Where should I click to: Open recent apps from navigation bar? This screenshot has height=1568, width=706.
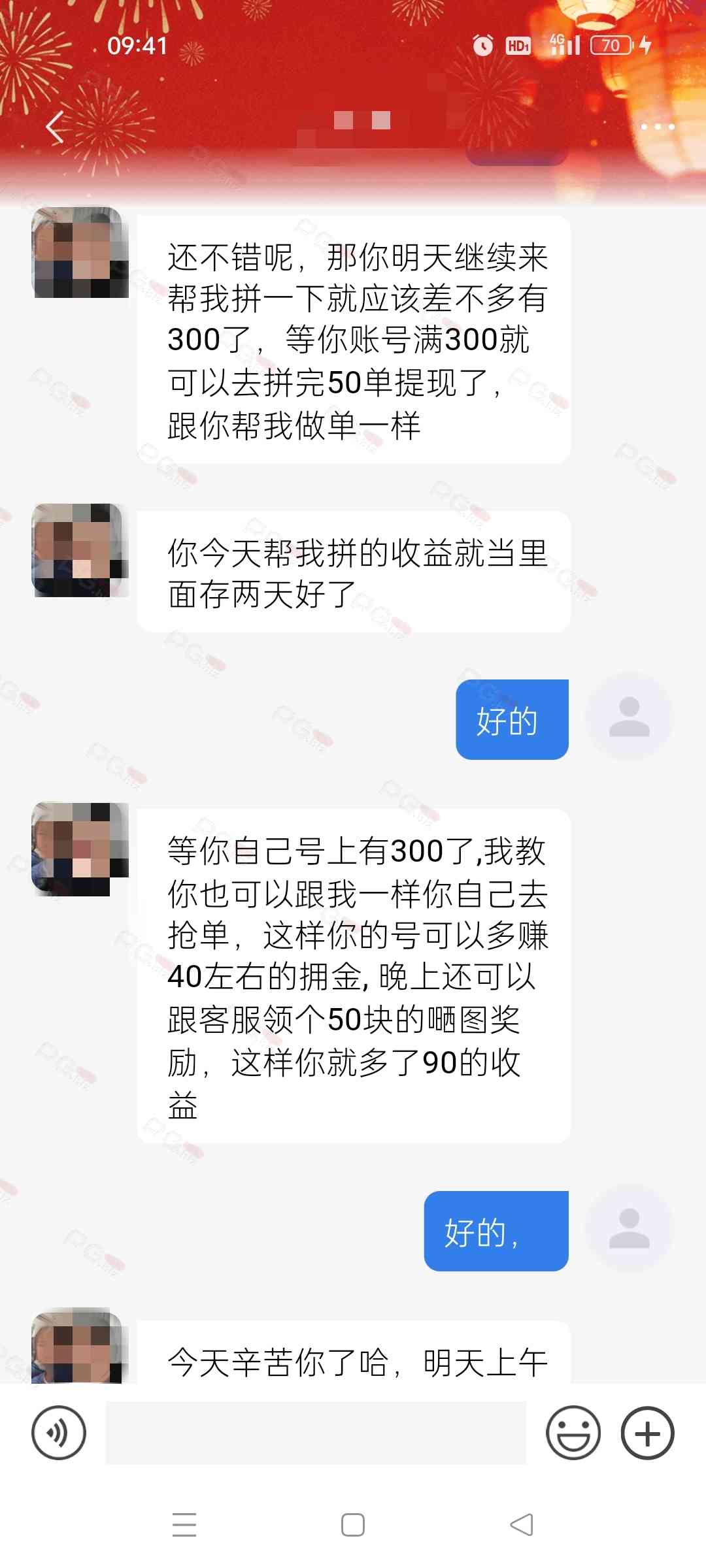pos(184,1525)
